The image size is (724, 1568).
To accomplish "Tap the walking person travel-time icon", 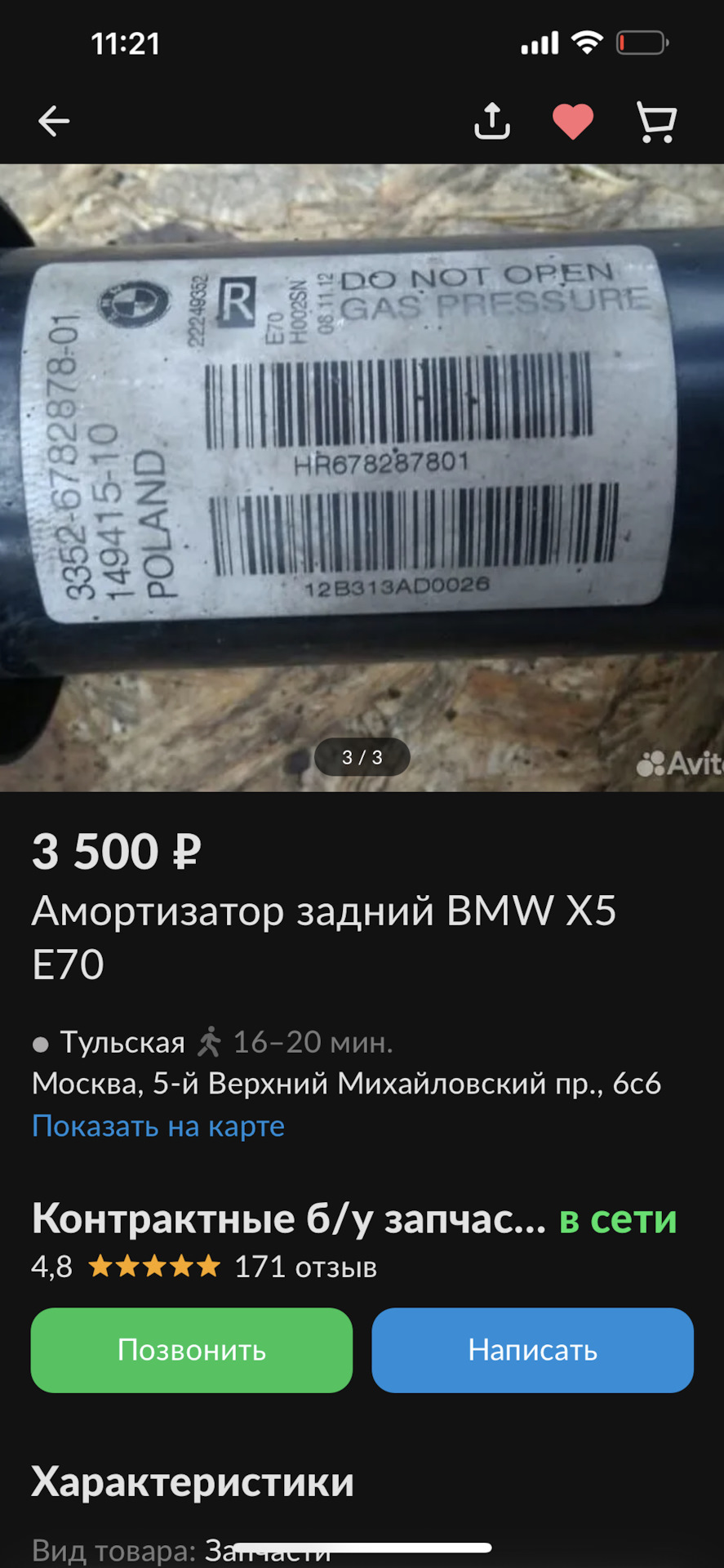I will point(214,1041).
